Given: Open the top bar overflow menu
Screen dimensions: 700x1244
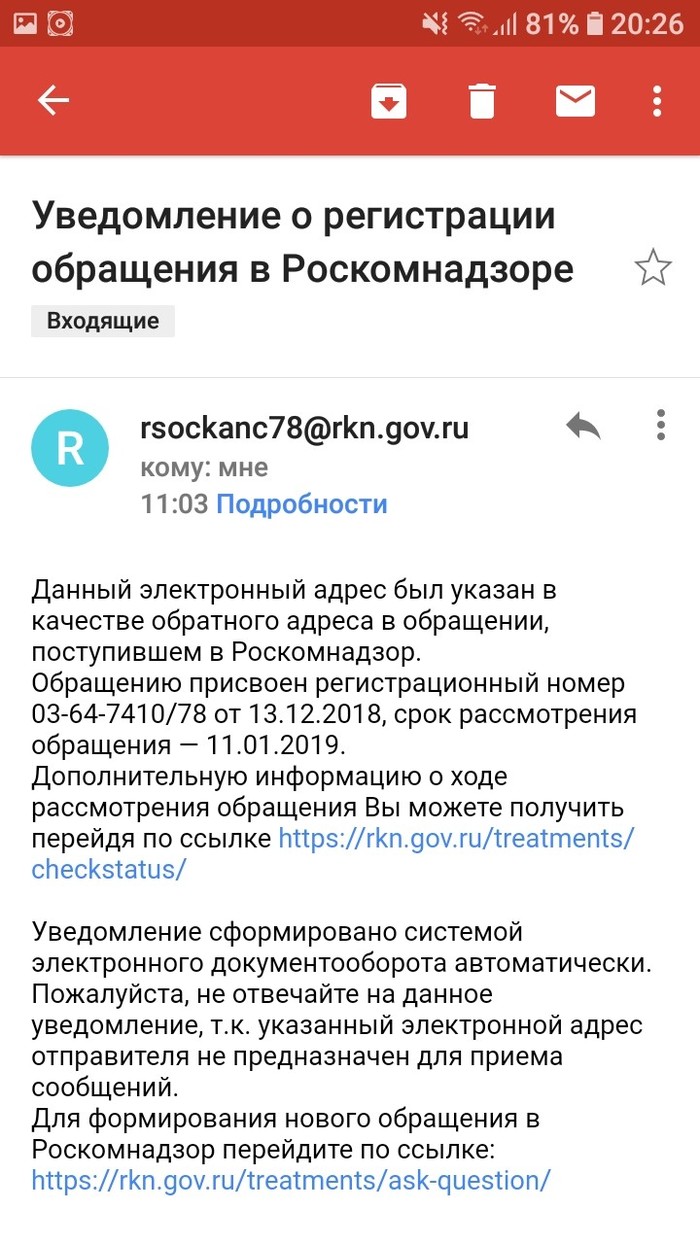Looking at the screenshot, I should [x=657, y=100].
